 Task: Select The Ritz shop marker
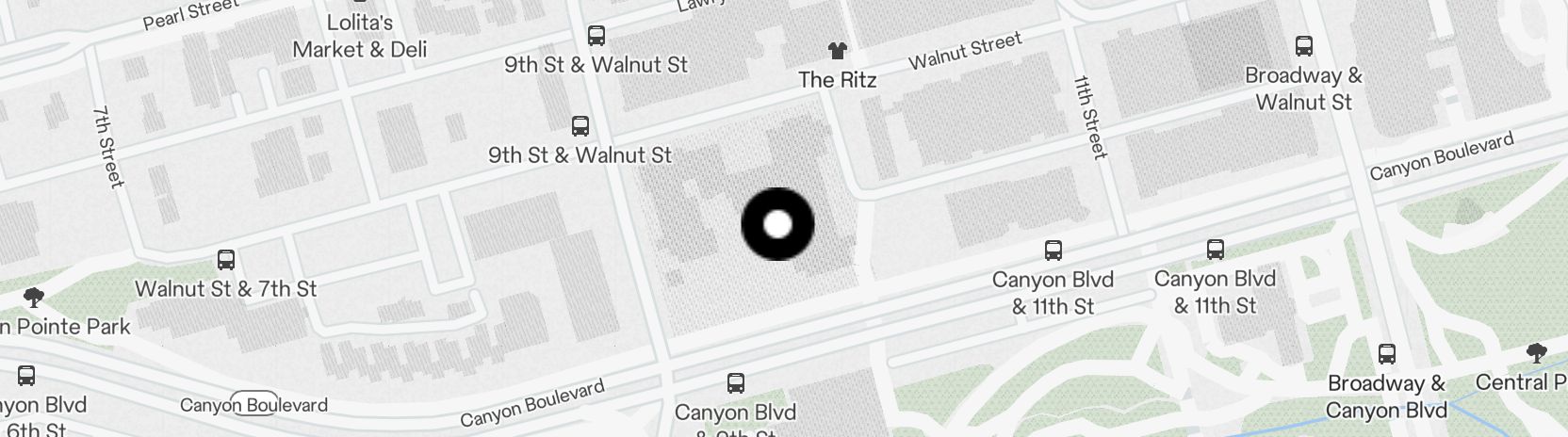tap(837, 51)
